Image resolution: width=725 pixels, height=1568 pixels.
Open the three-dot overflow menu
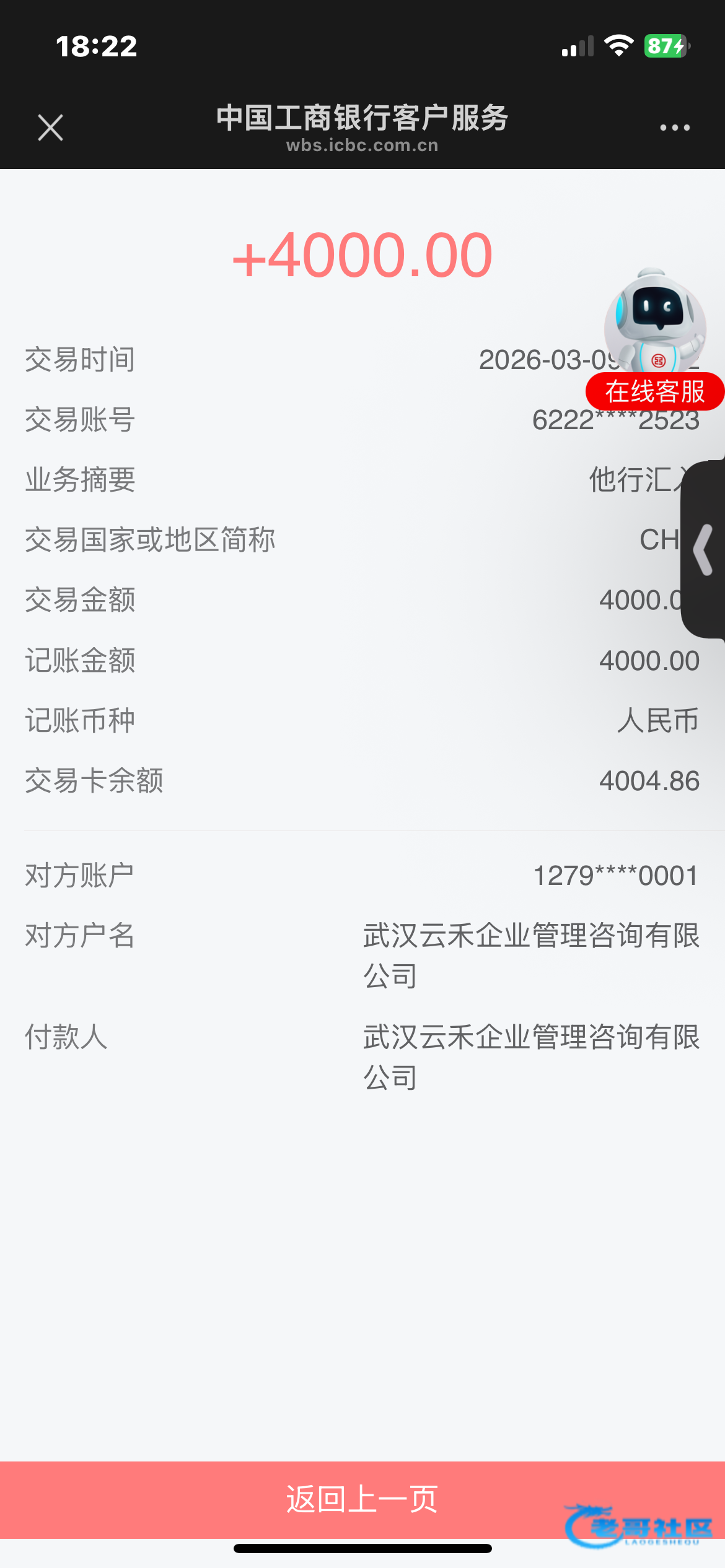pyautogui.click(x=674, y=128)
